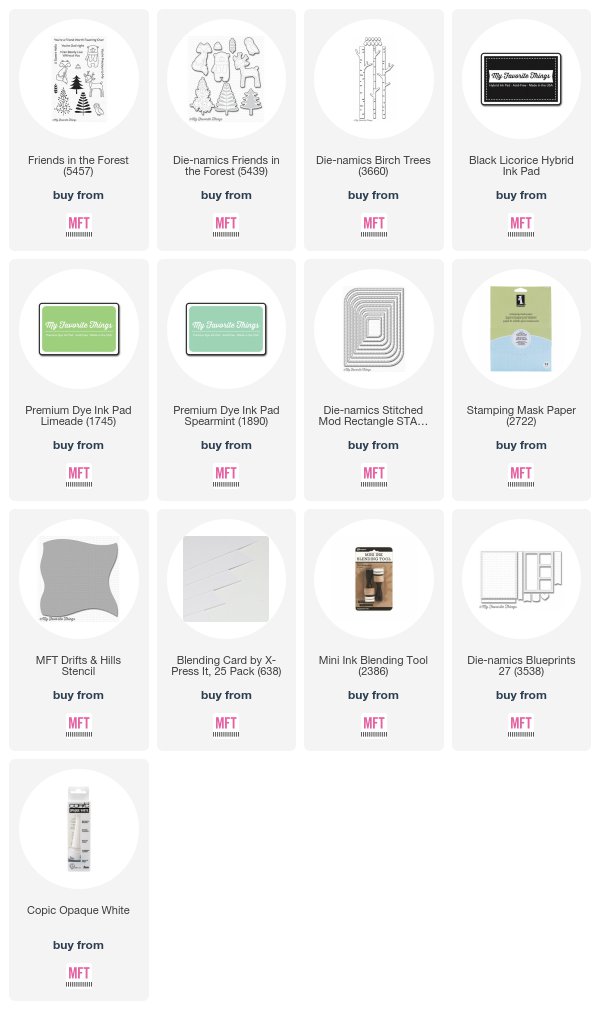View Die-namics Stitched Mod Rectangle product
The image size is (600, 1010).
[x=373, y=415]
